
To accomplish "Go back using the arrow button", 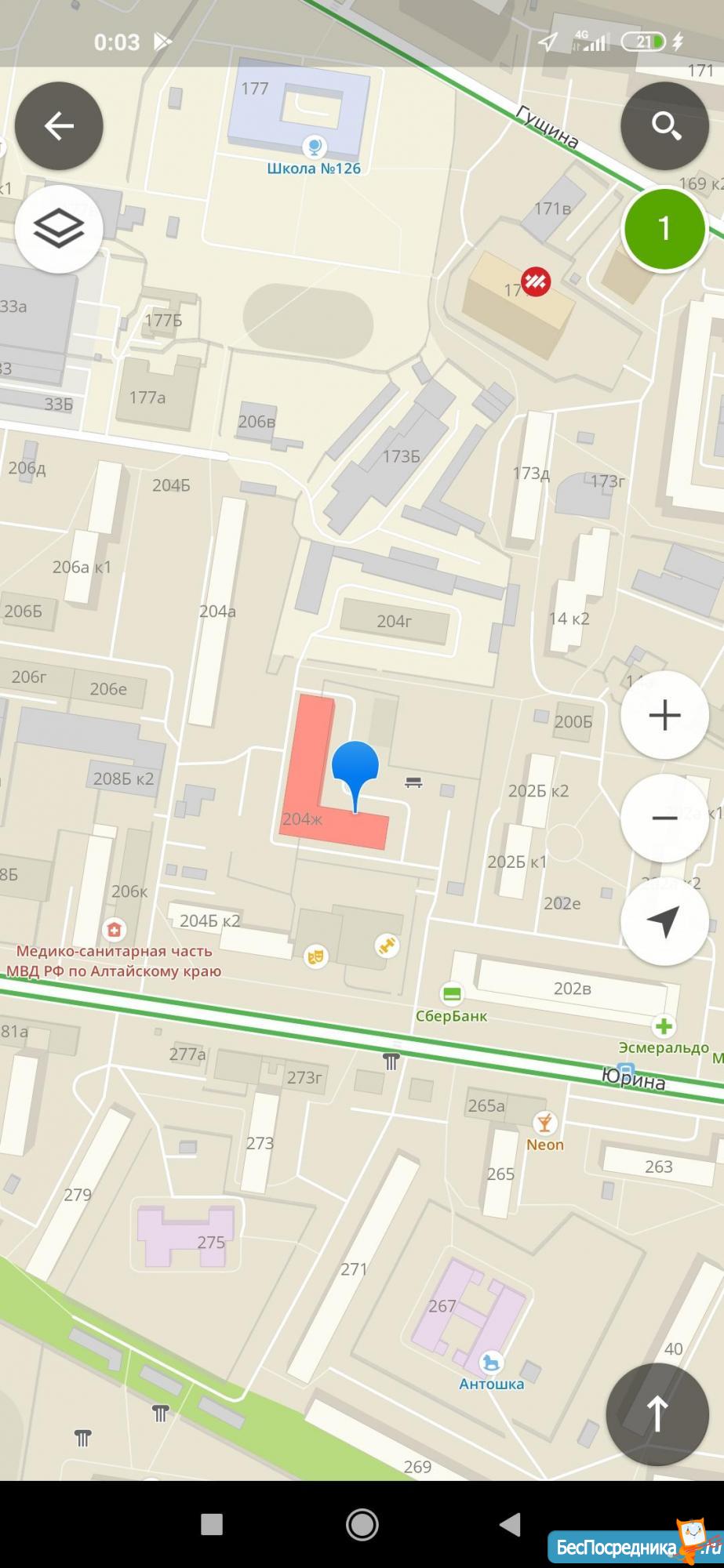I will click(x=59, y=126).
